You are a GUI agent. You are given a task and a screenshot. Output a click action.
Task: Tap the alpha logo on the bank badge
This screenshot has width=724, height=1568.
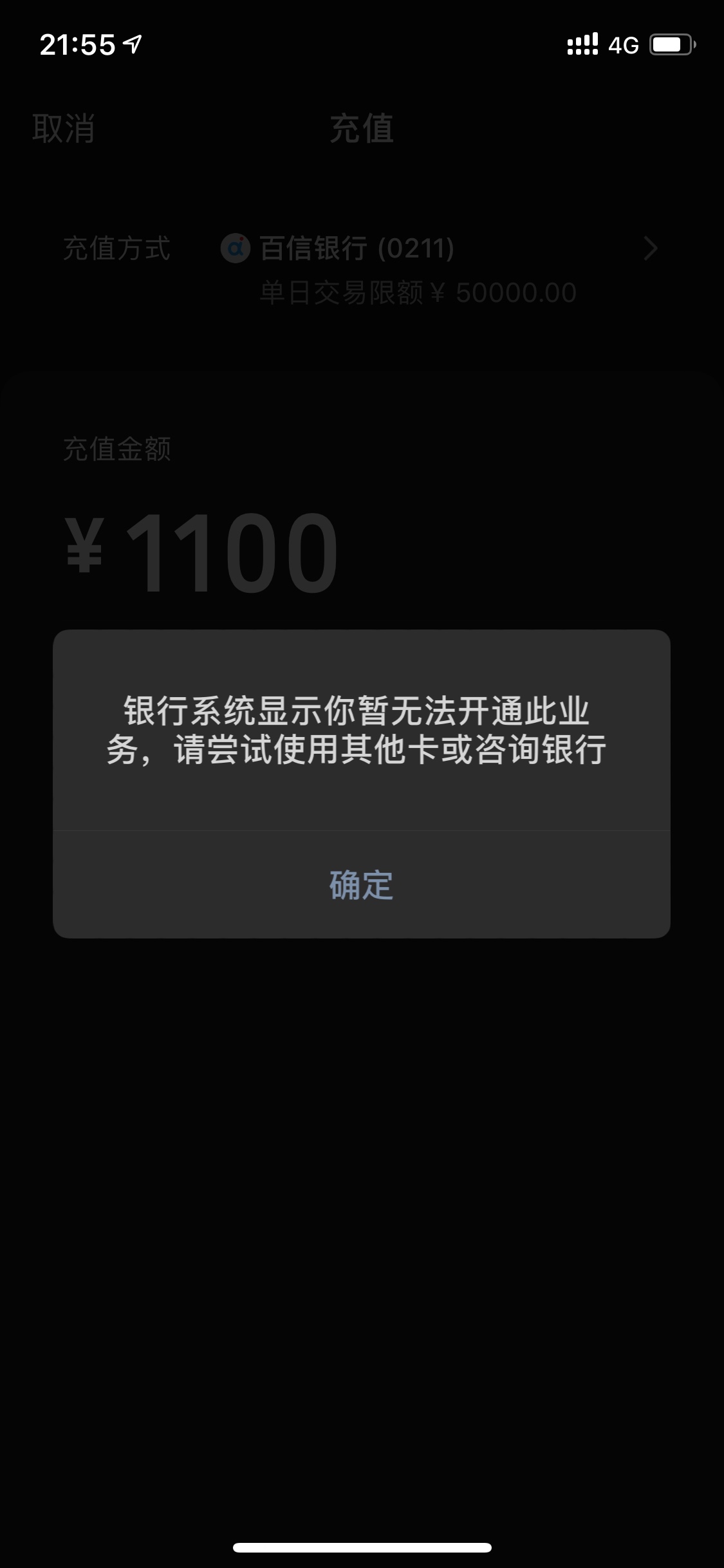click(236, 250)
